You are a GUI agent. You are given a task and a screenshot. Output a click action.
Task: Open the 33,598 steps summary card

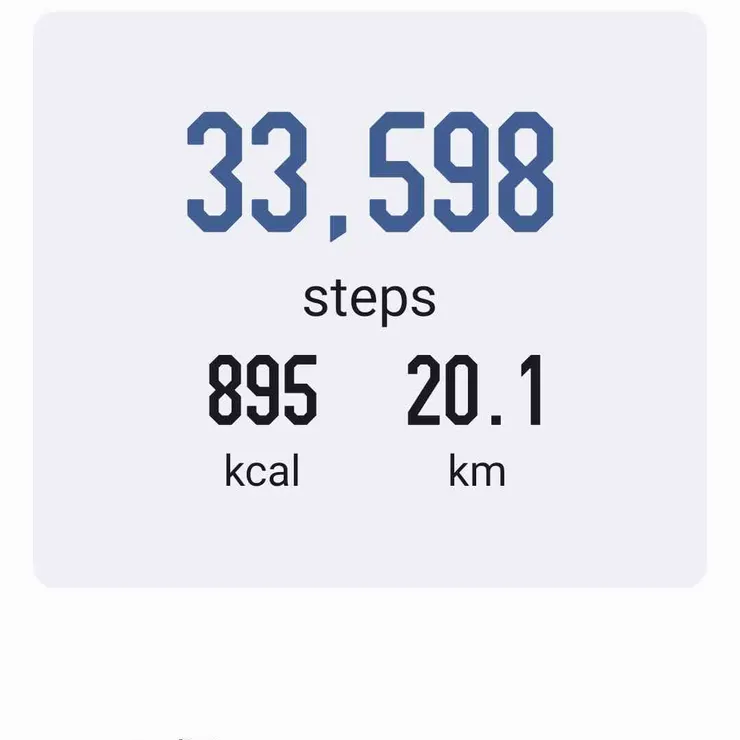[370, 300]
